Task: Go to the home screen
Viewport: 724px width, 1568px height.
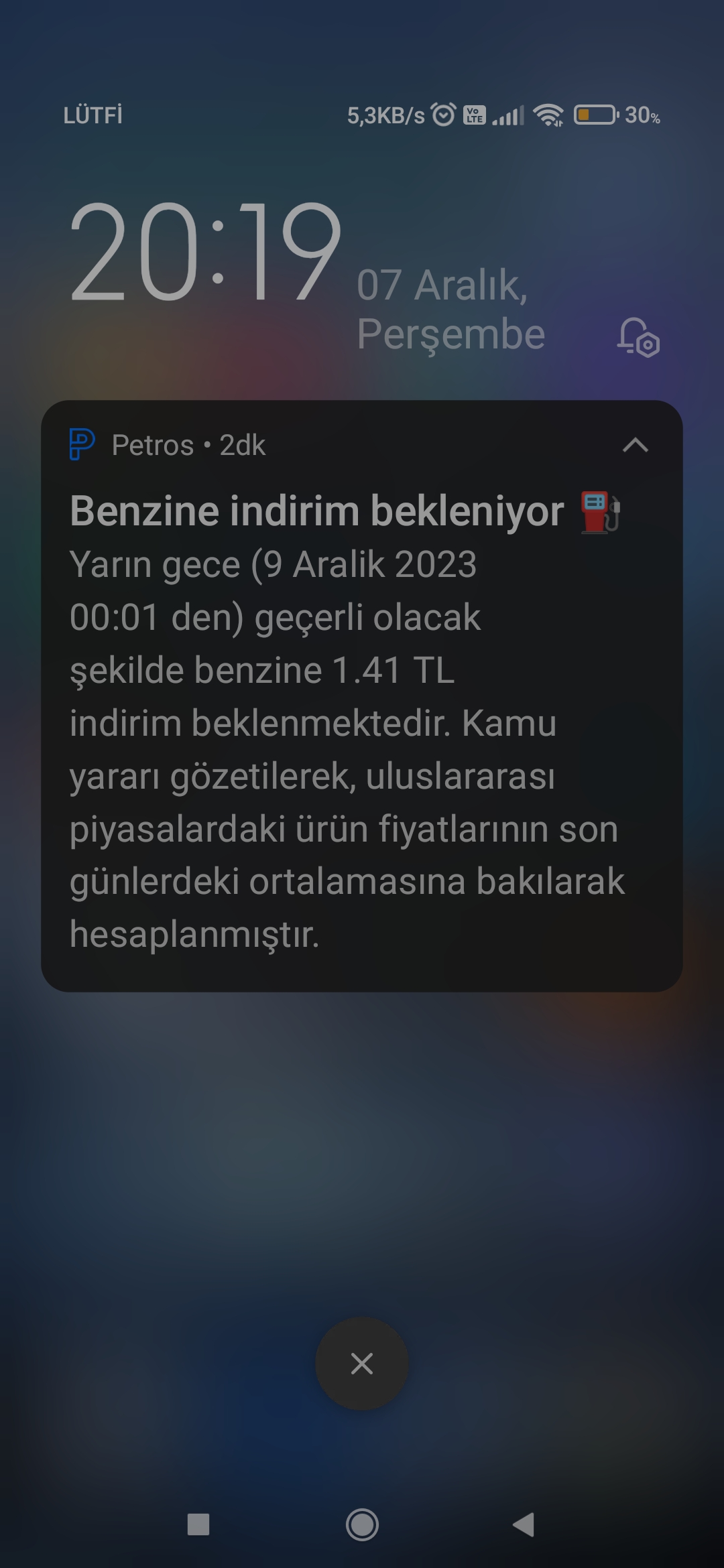Action: coord(362,1524)
